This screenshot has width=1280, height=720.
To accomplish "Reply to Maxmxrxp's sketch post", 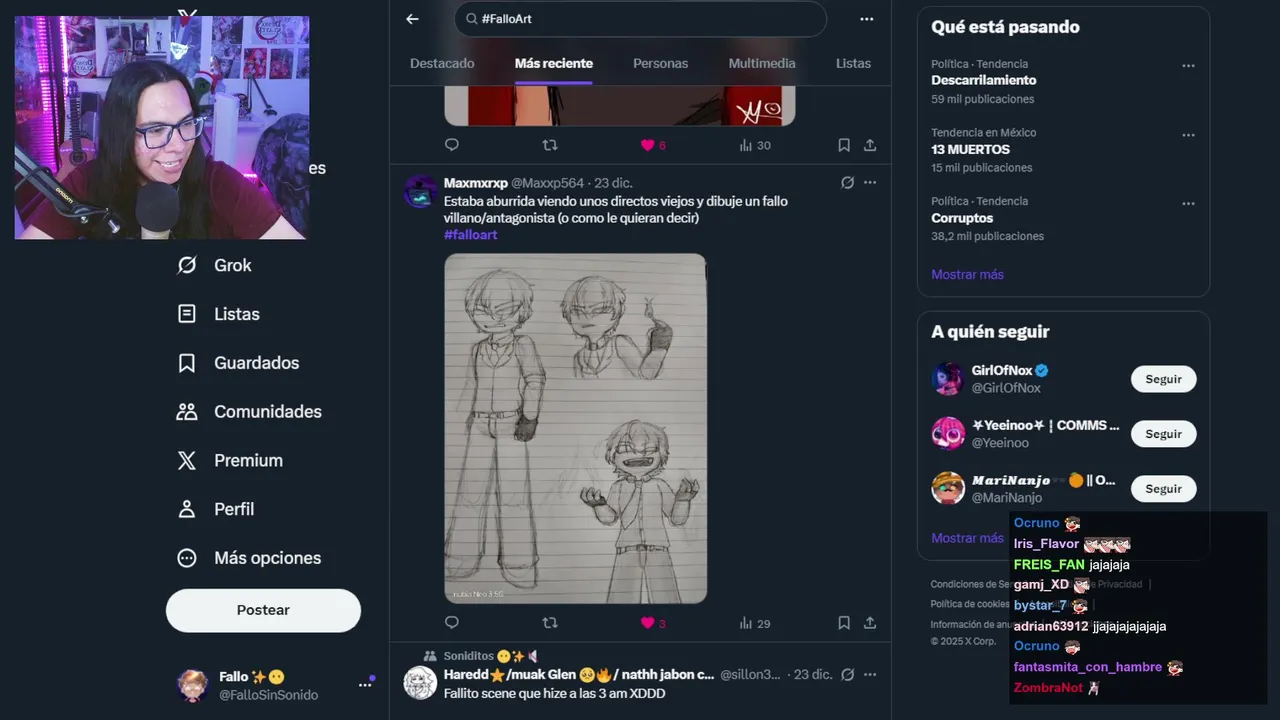I will tap(452, 623).
